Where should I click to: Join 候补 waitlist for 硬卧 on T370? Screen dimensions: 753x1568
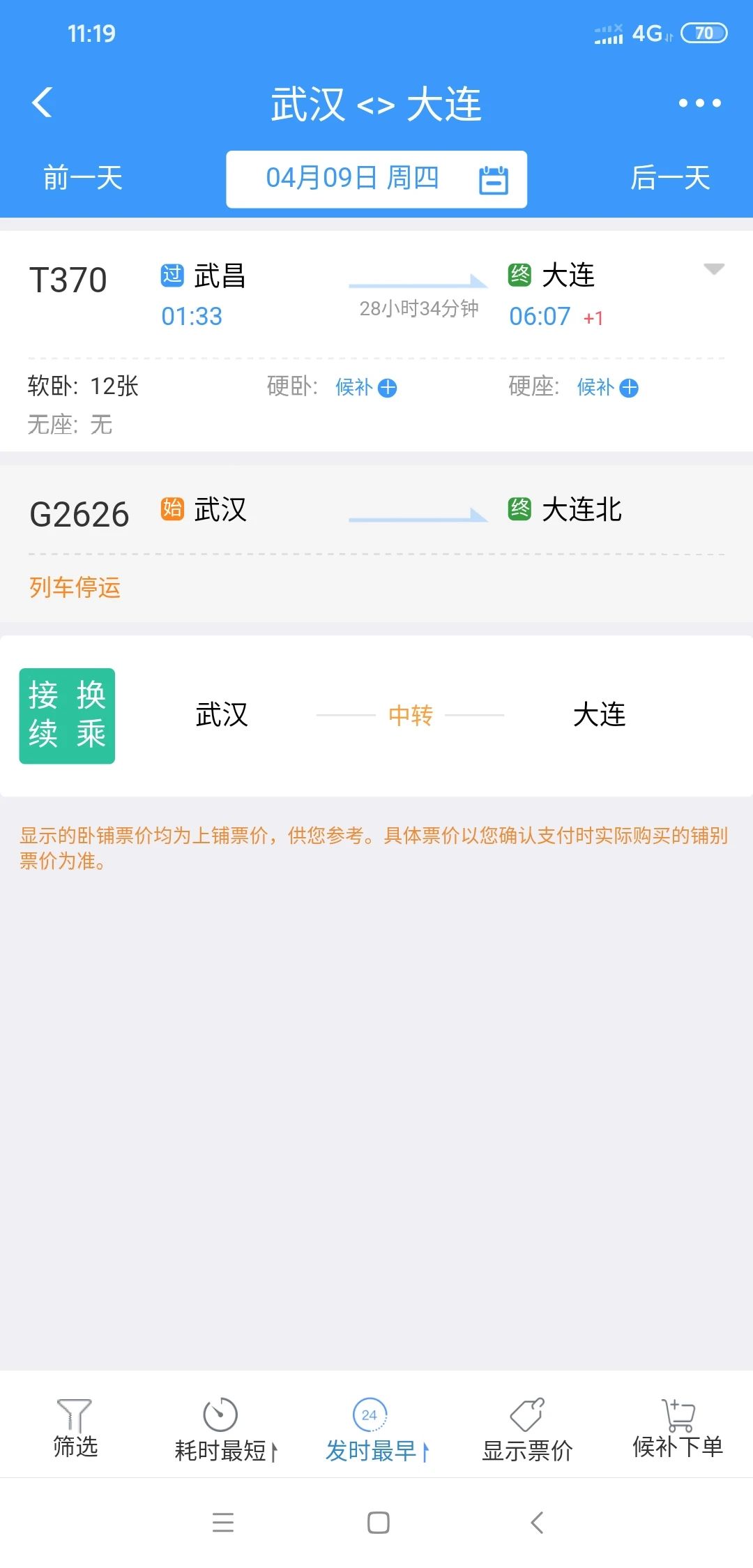point(367,387)
